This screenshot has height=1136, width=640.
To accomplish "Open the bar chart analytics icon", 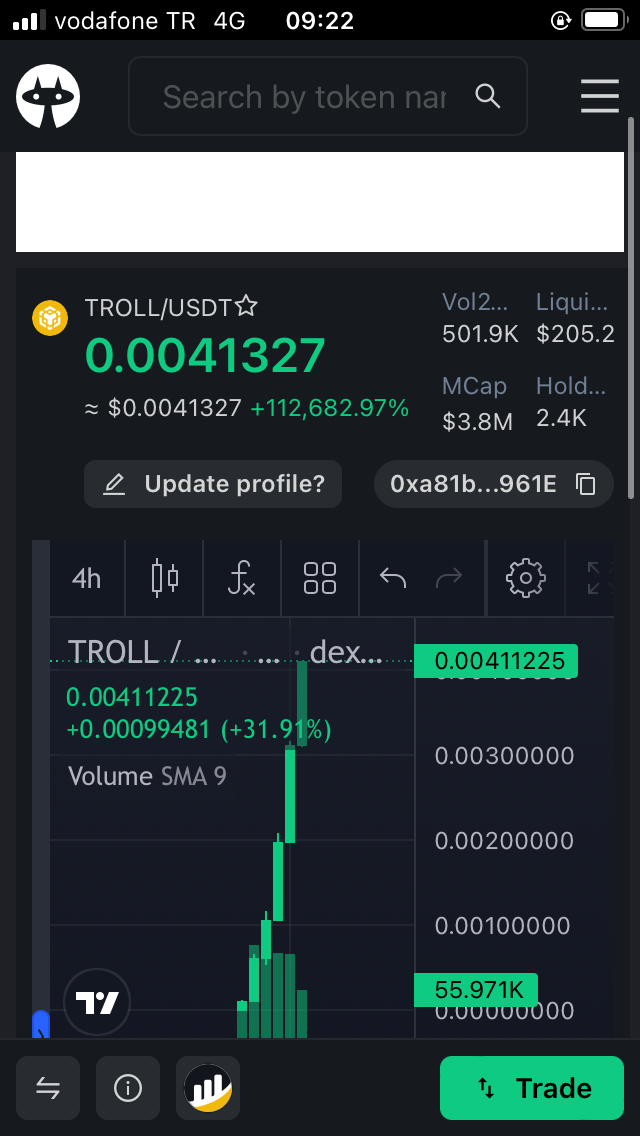I will coord(208,1087).
